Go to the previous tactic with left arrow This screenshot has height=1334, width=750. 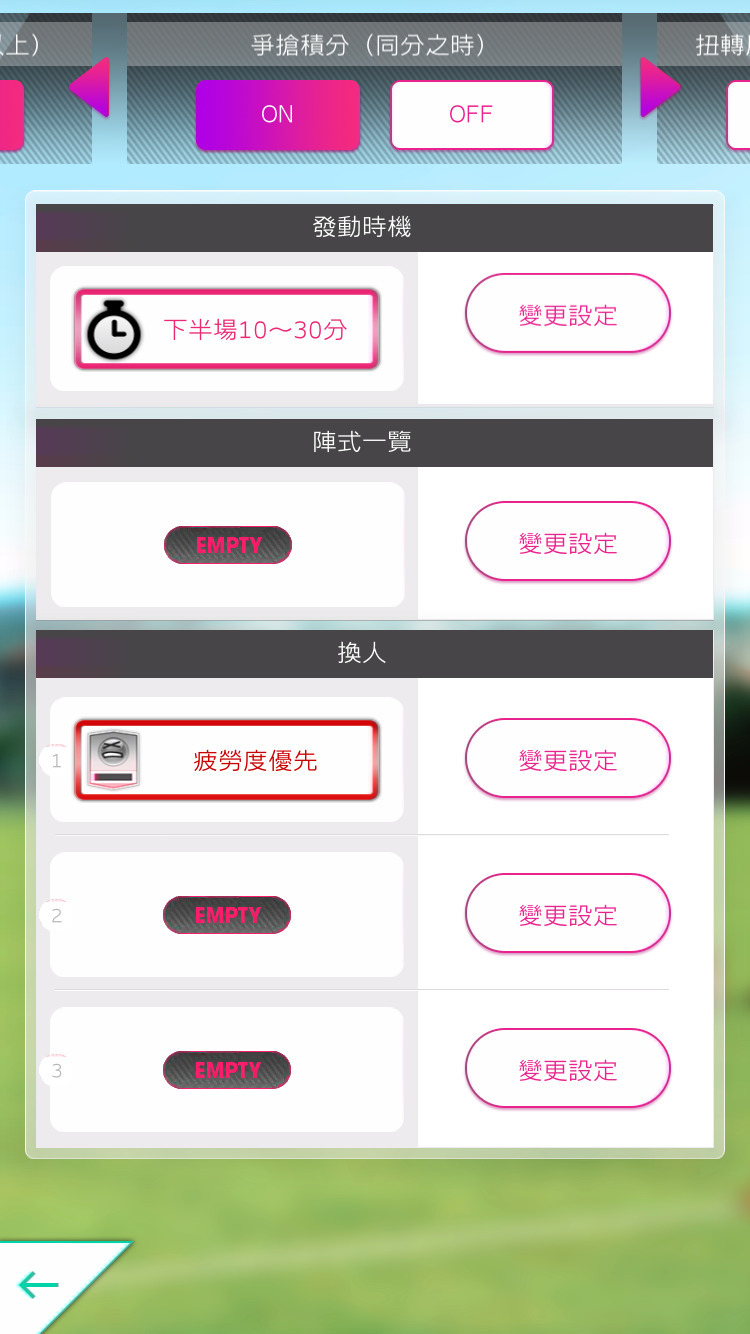[x=91, y=88]
